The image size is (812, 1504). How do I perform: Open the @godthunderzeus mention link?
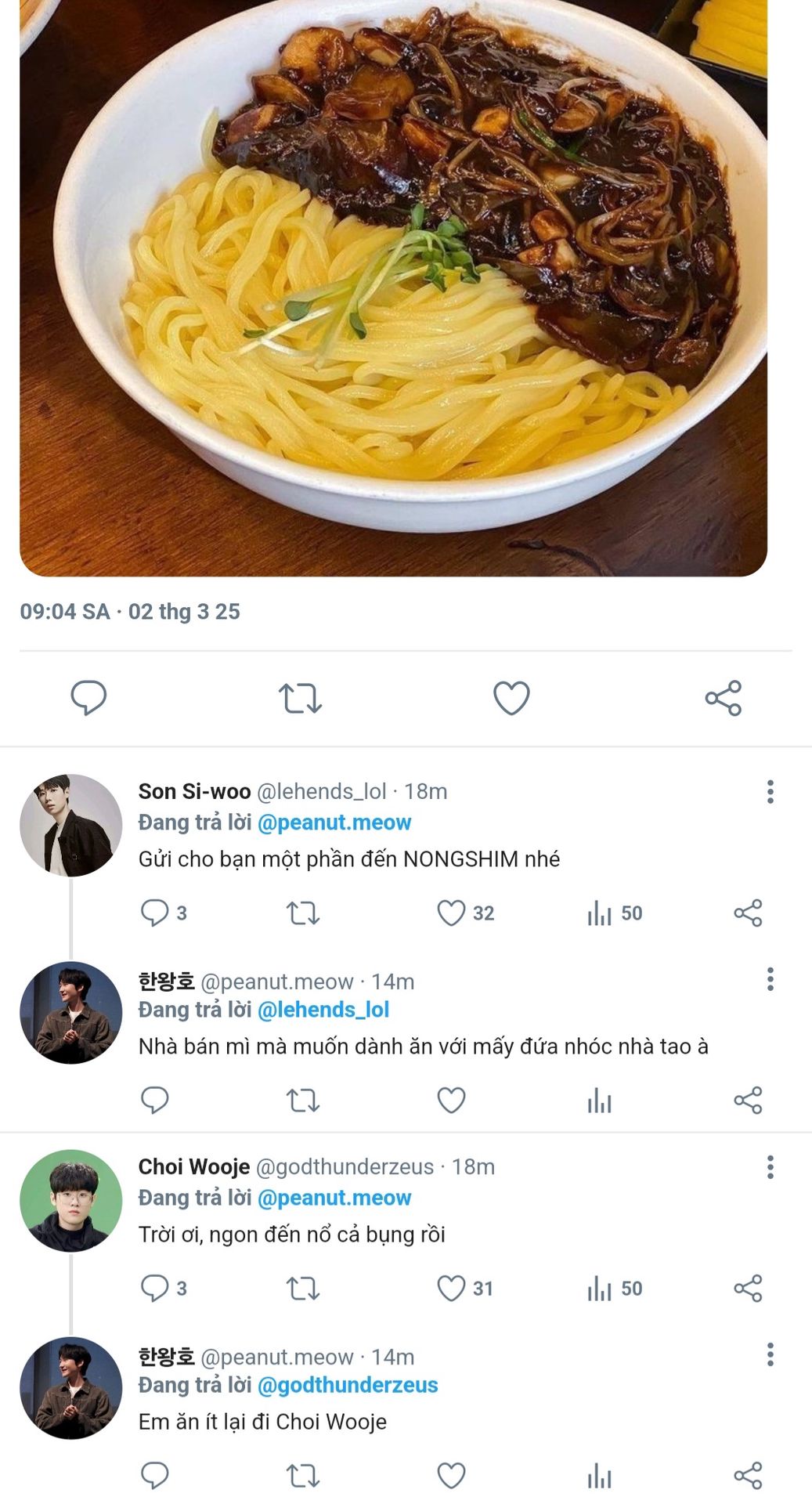click(348, 1385)
